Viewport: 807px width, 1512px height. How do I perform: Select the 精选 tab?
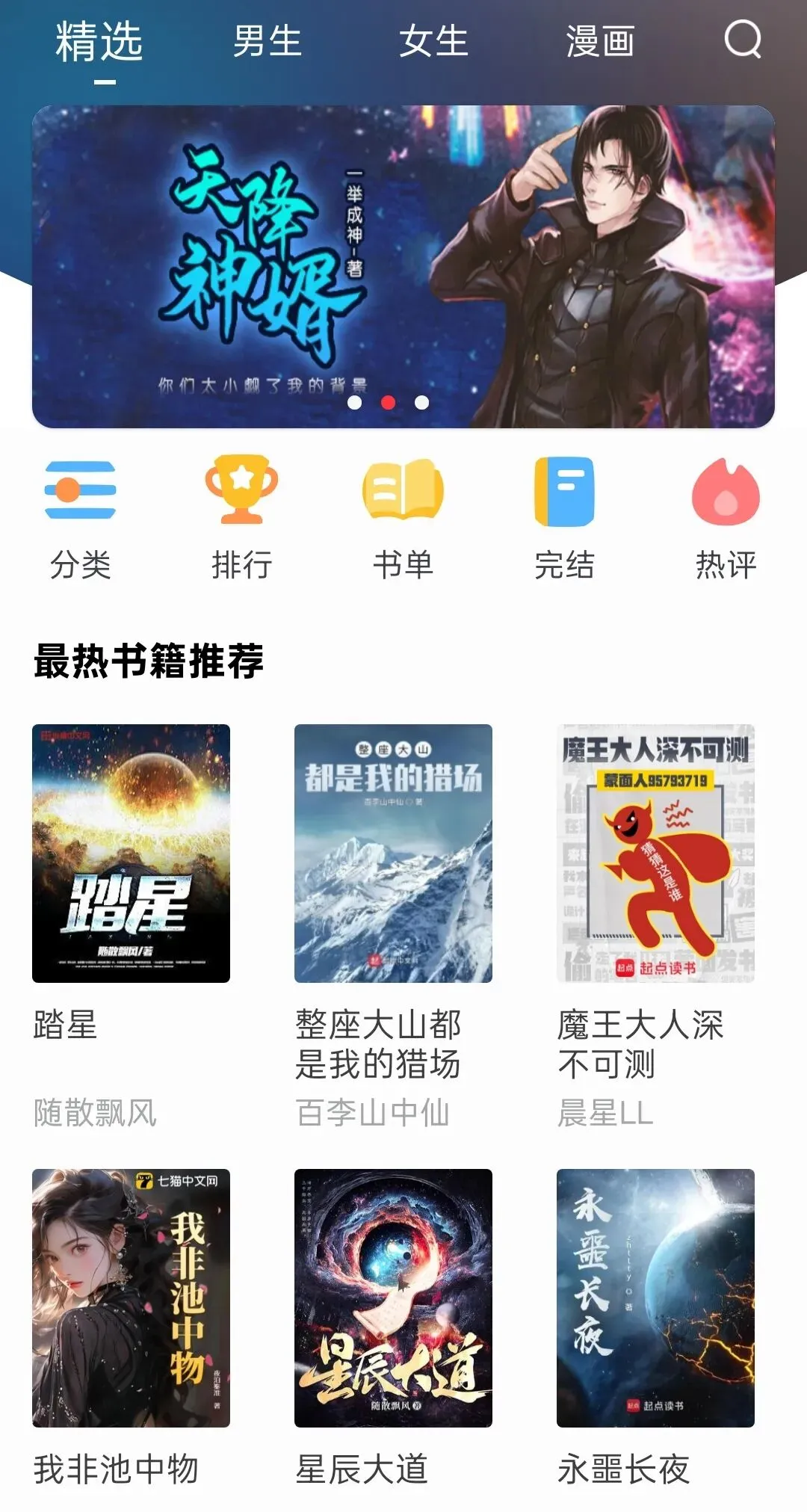(x=99, y=41)
